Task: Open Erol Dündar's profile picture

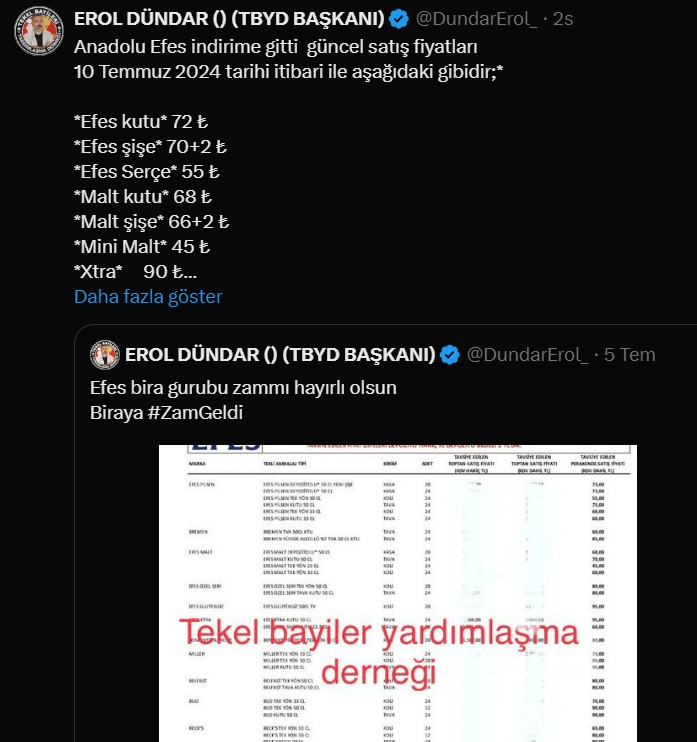Action: (39, 30)
